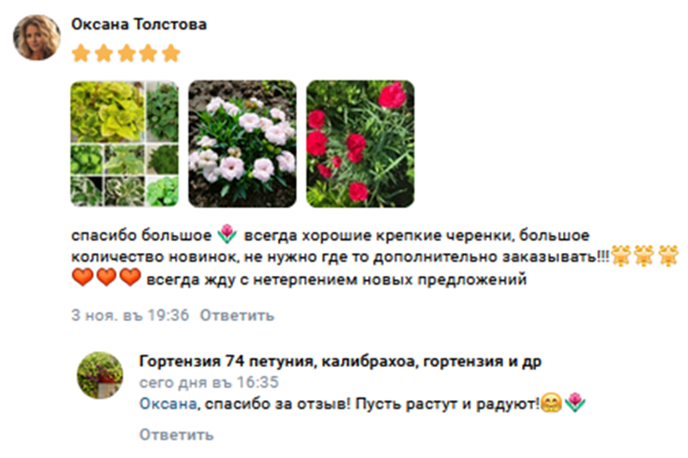This screenshot has width=688, height=458.
Task: Reply to Гортензия 74's comment
Action: pos(175,434)
